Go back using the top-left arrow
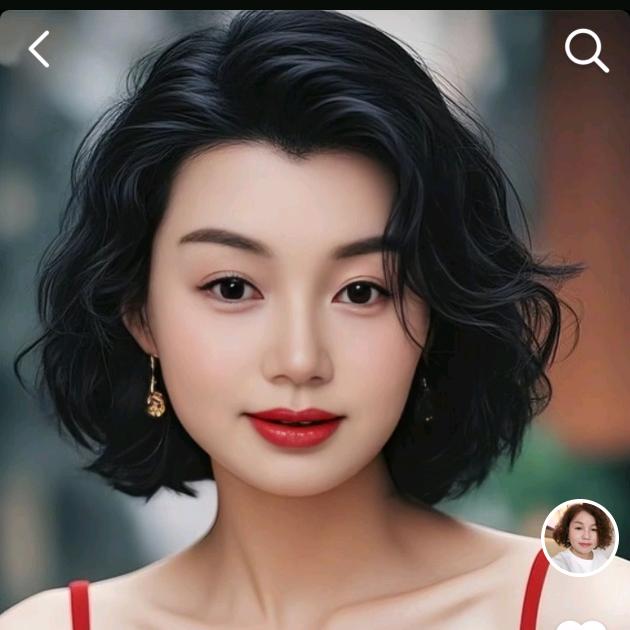 (x=39, y=49)
